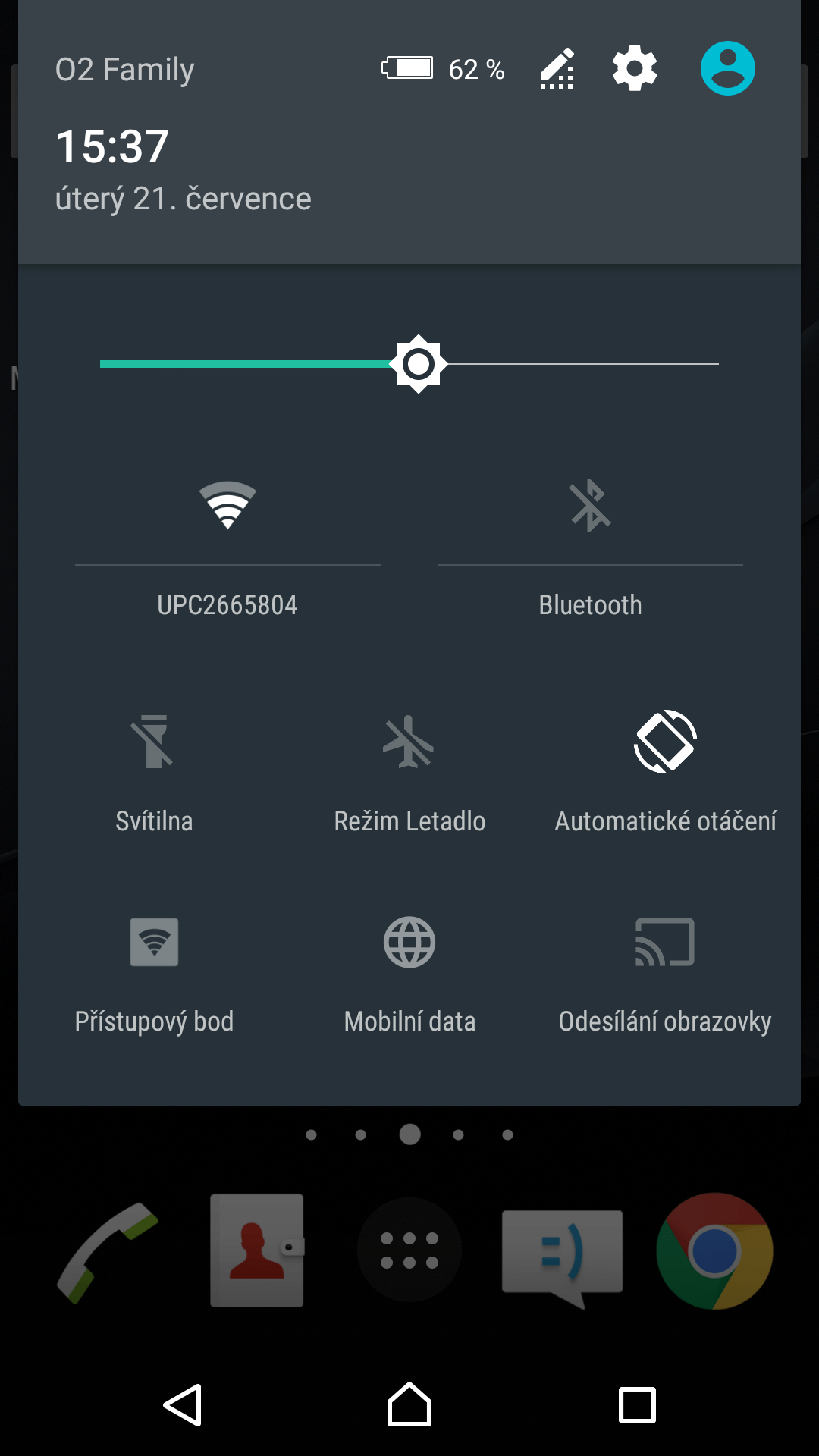Enable Režim Letadlo airplane mode
The height and width of the screenshot is (1456, 819).
click(x=409, y=772)
